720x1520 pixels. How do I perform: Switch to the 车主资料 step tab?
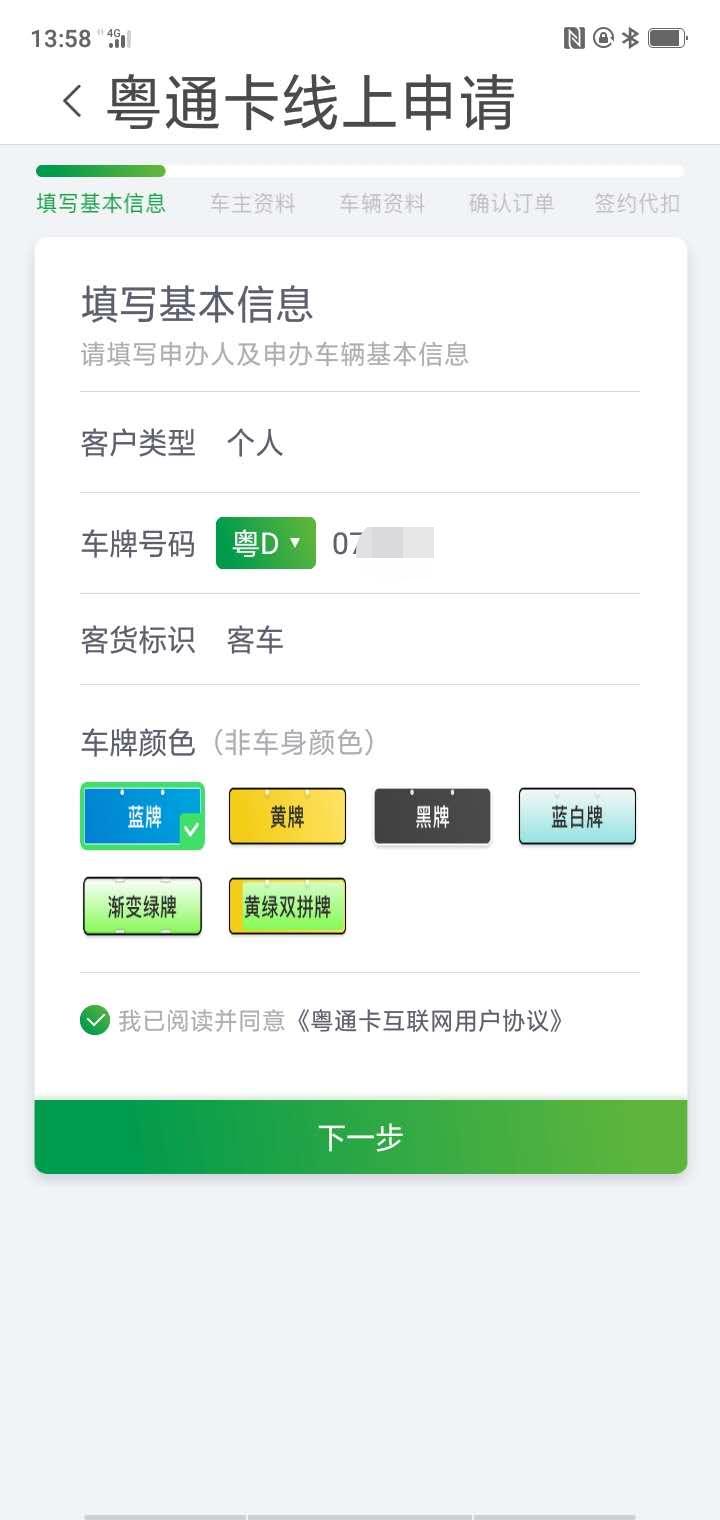pos(251,203)
